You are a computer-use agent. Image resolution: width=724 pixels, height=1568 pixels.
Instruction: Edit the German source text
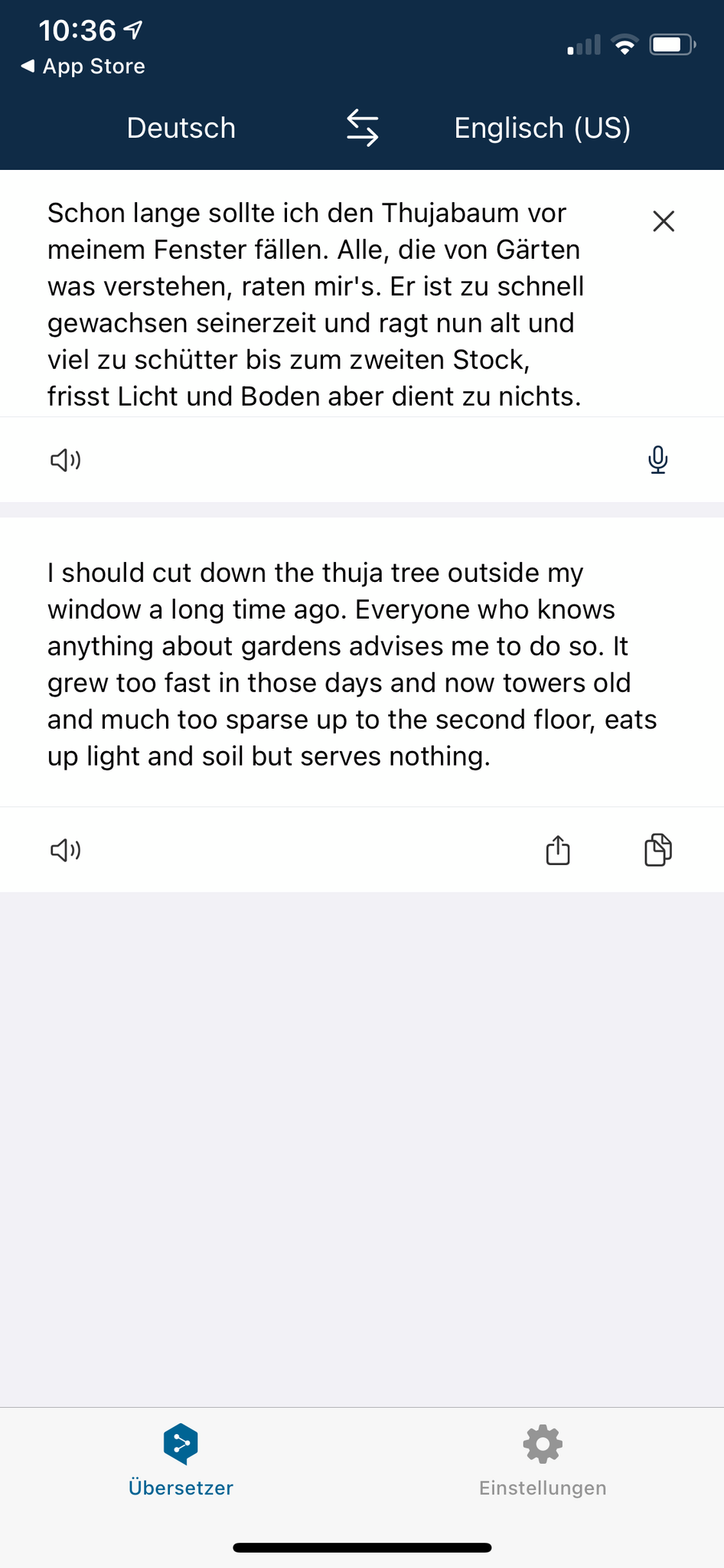coord(314,304)
